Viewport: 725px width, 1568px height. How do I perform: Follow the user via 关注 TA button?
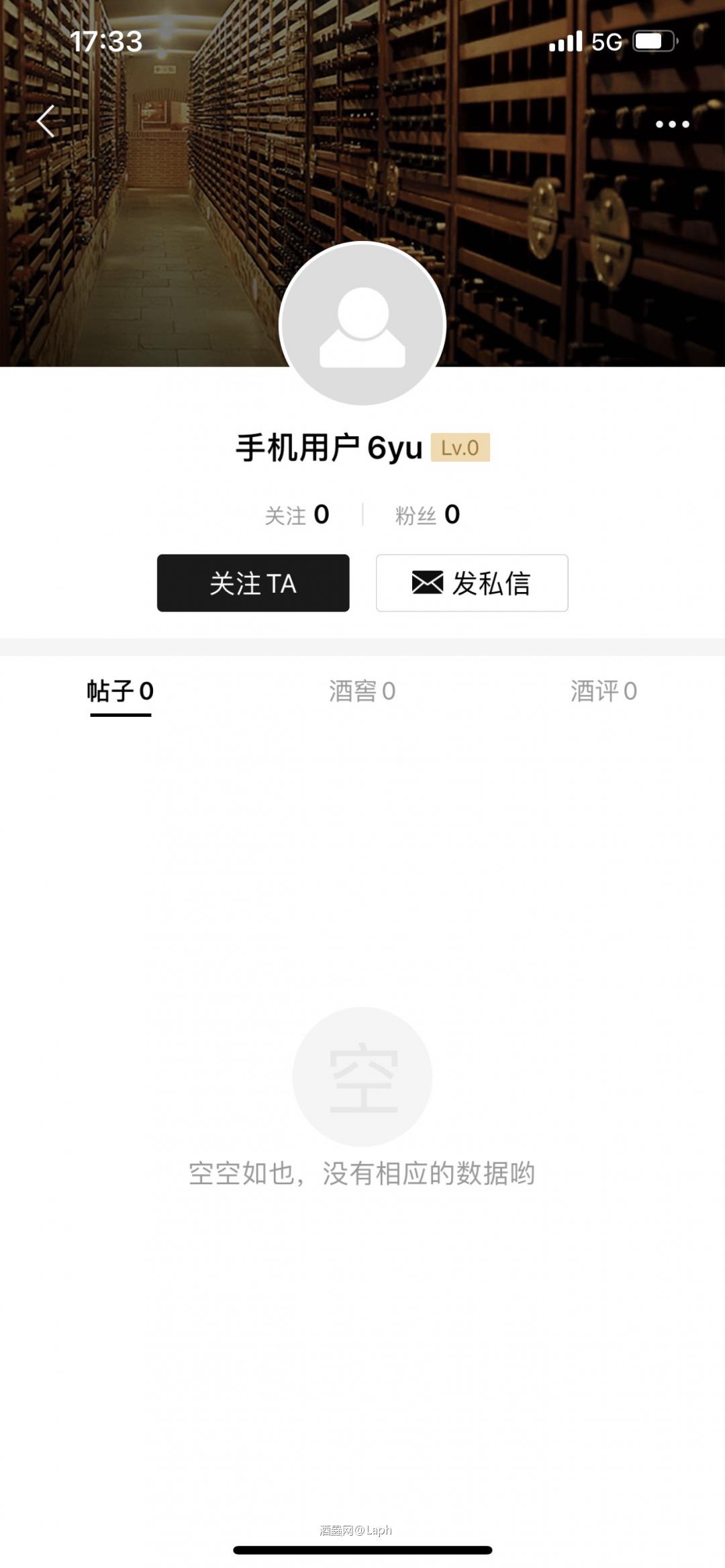click(253, 583)
